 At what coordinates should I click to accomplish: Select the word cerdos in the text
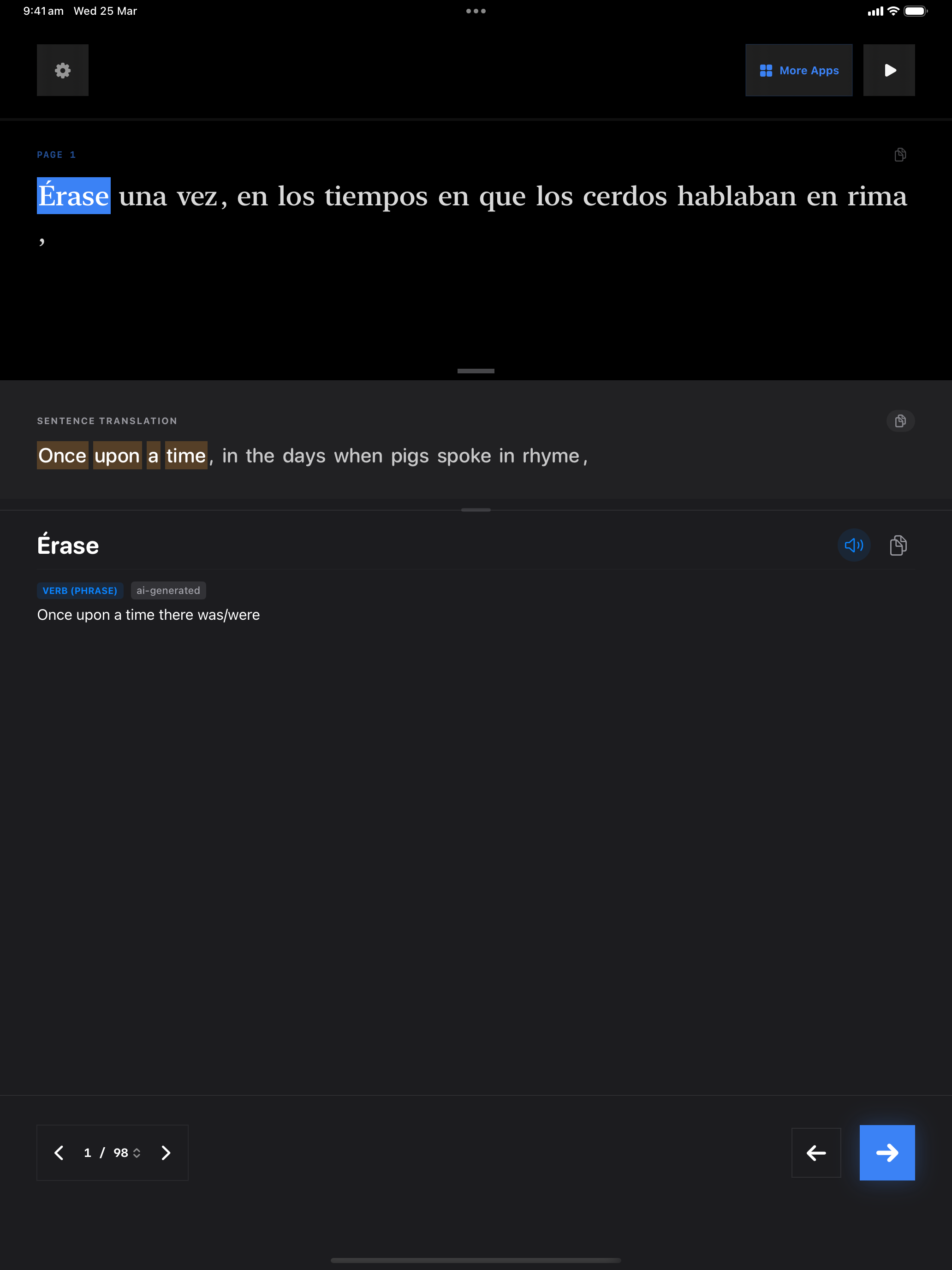(x=625, y=196)
